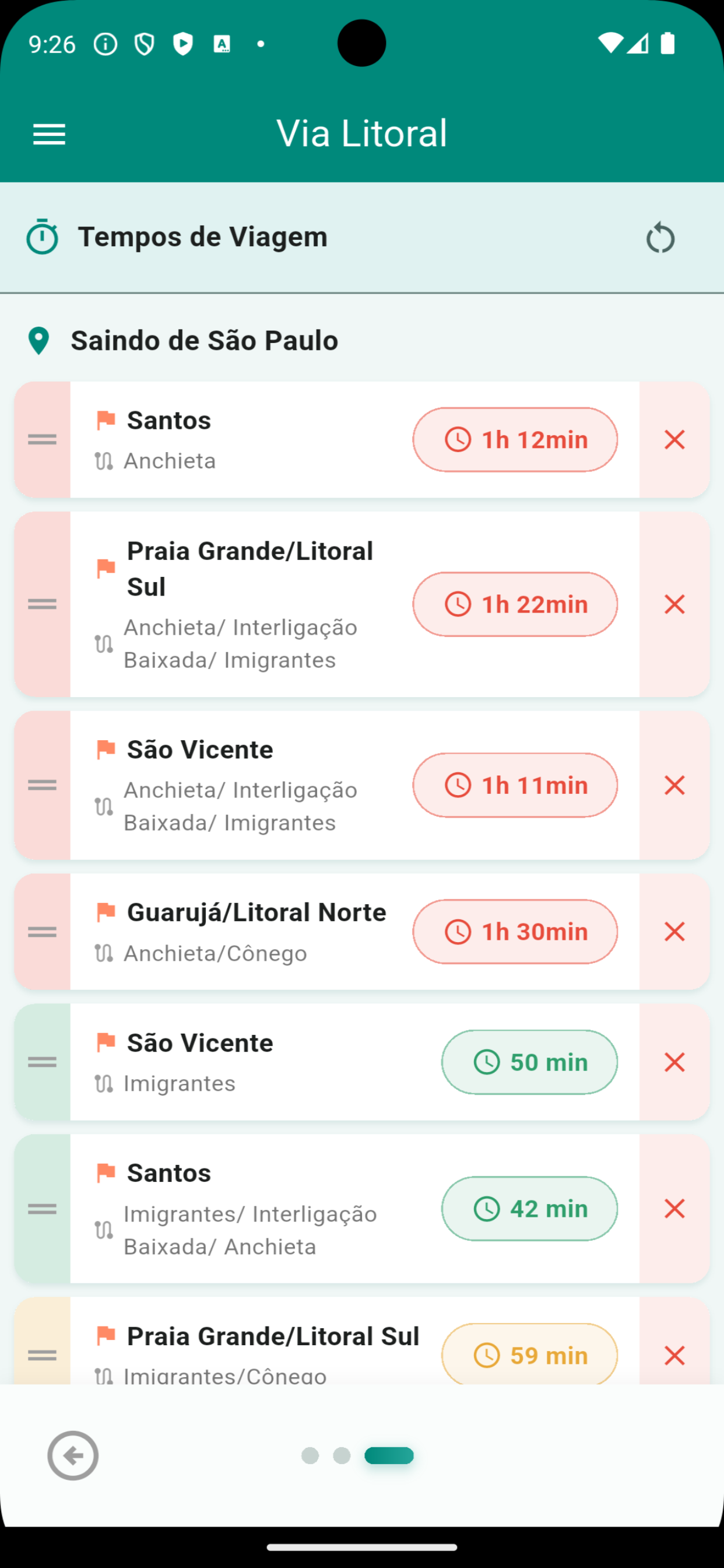Tap the active third page indicator
Screen dimensions: 724x1568
[390, 1456]
